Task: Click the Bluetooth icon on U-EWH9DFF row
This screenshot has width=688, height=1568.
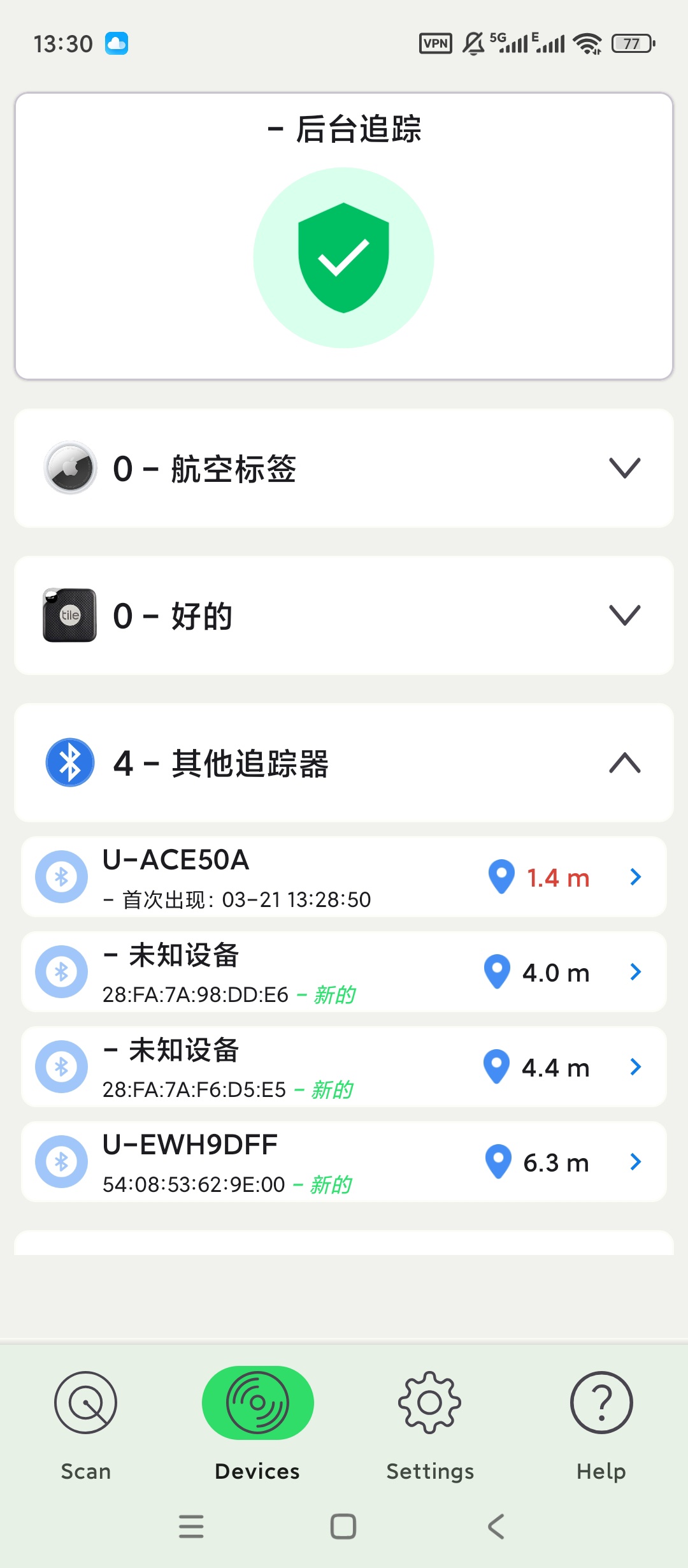Action: 61,1161
